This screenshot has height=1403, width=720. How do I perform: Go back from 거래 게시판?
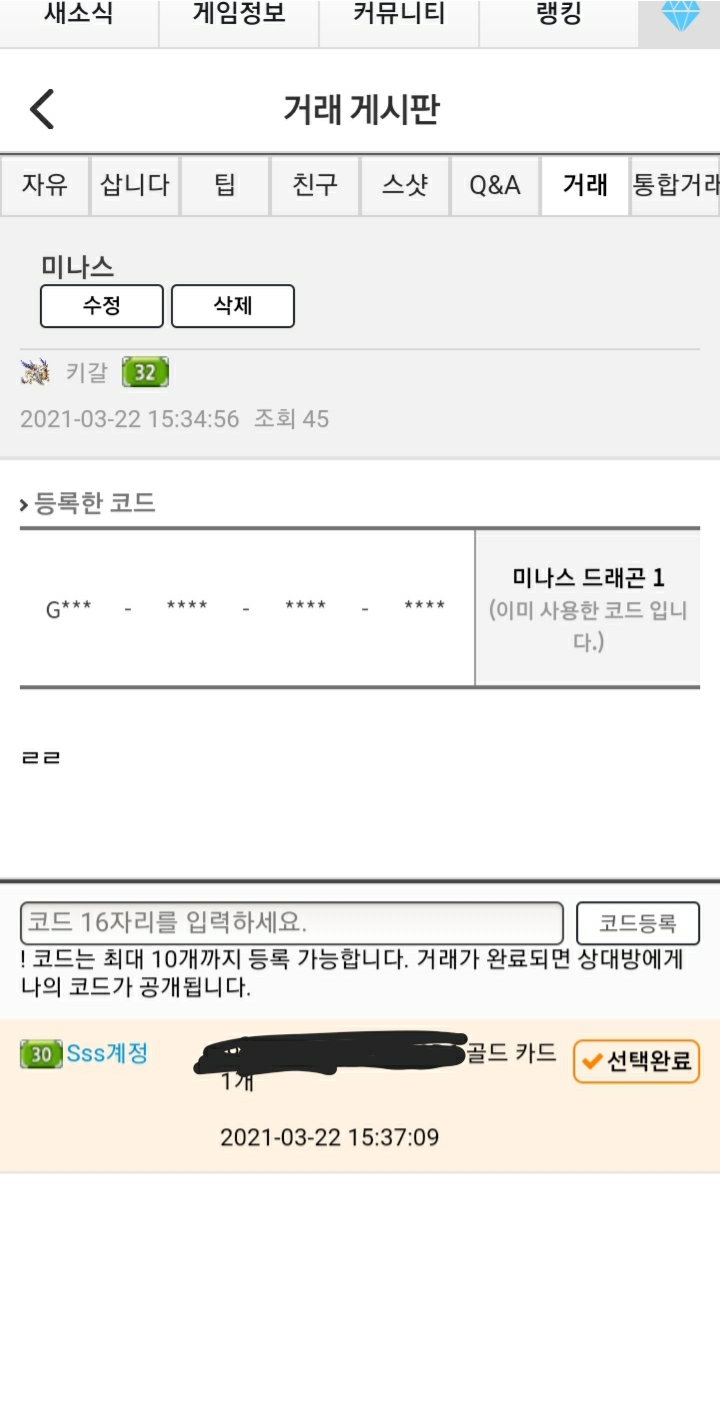coord(42,108)
